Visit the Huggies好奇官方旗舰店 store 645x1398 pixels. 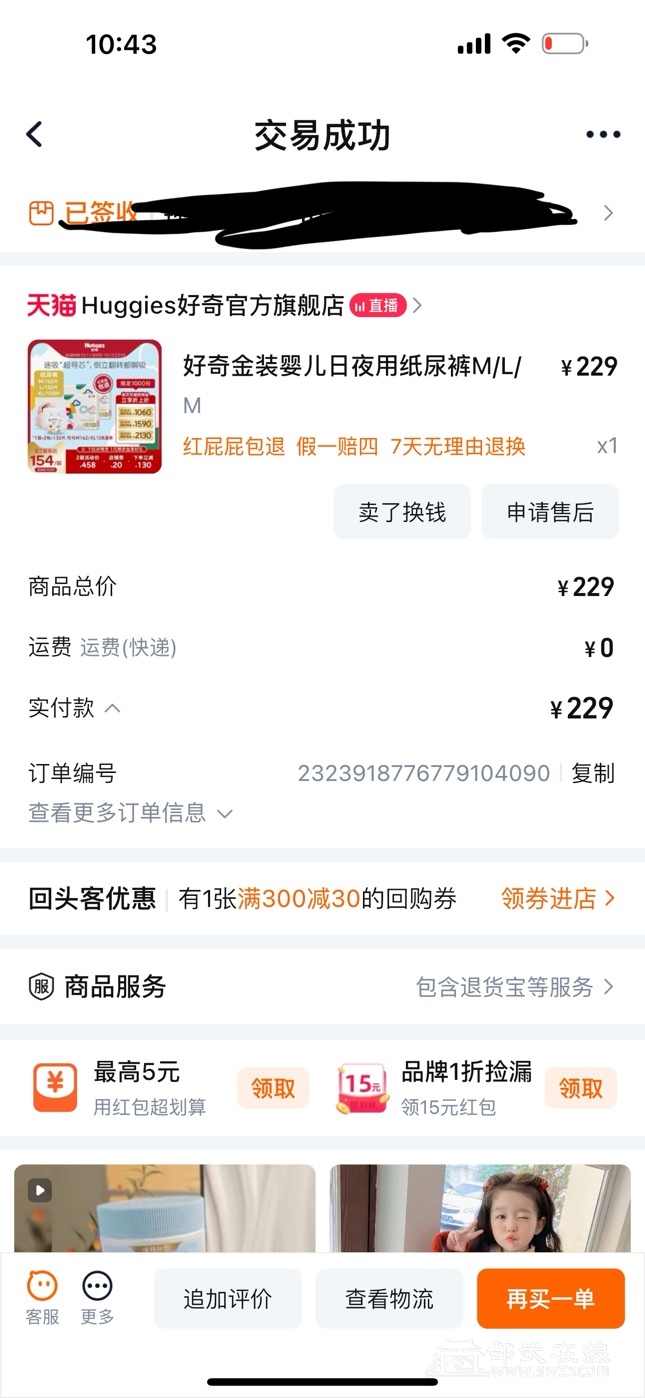point(212,305)
